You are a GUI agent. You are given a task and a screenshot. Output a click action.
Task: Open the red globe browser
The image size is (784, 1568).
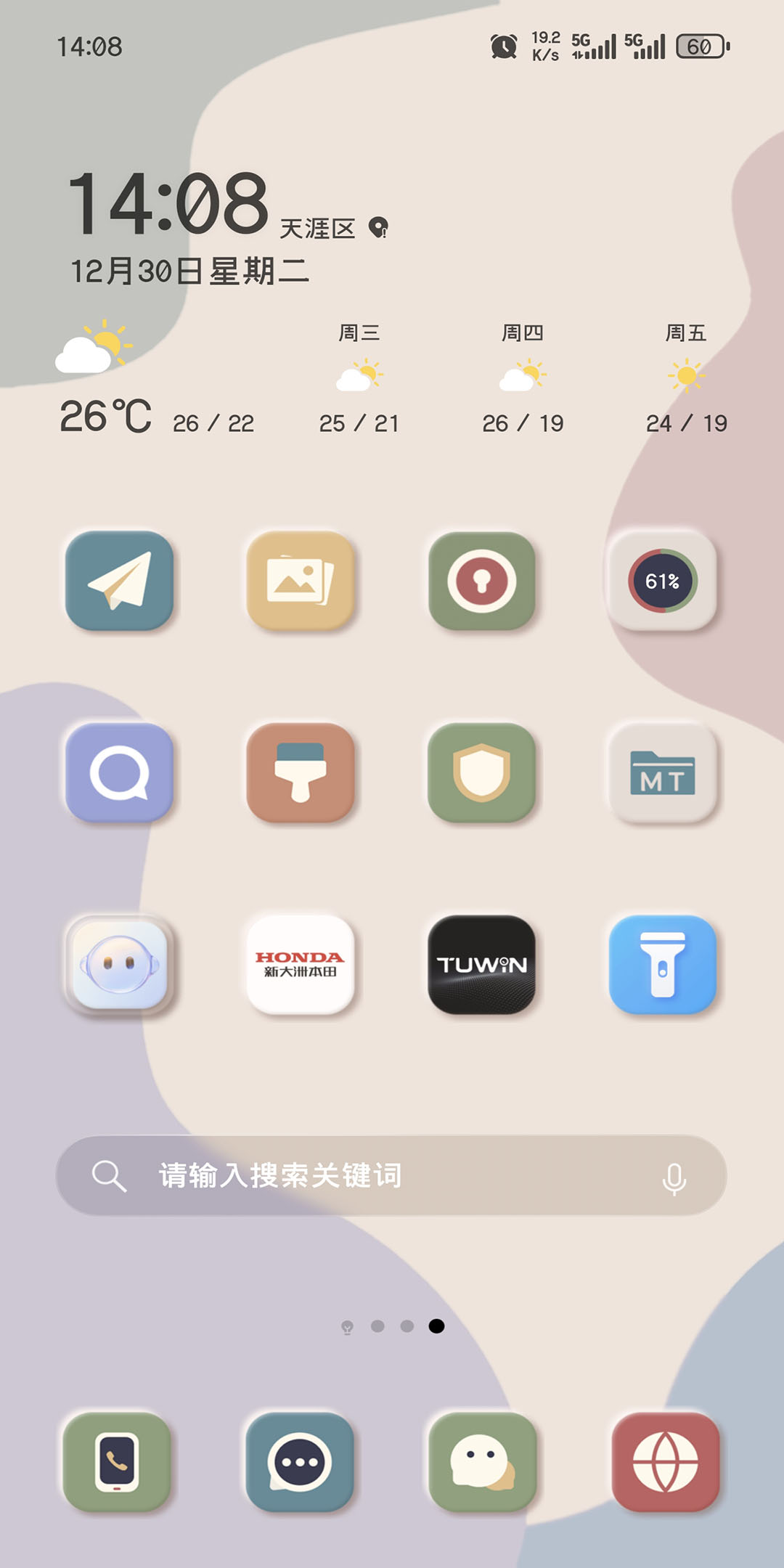[x=666, y=1462]
